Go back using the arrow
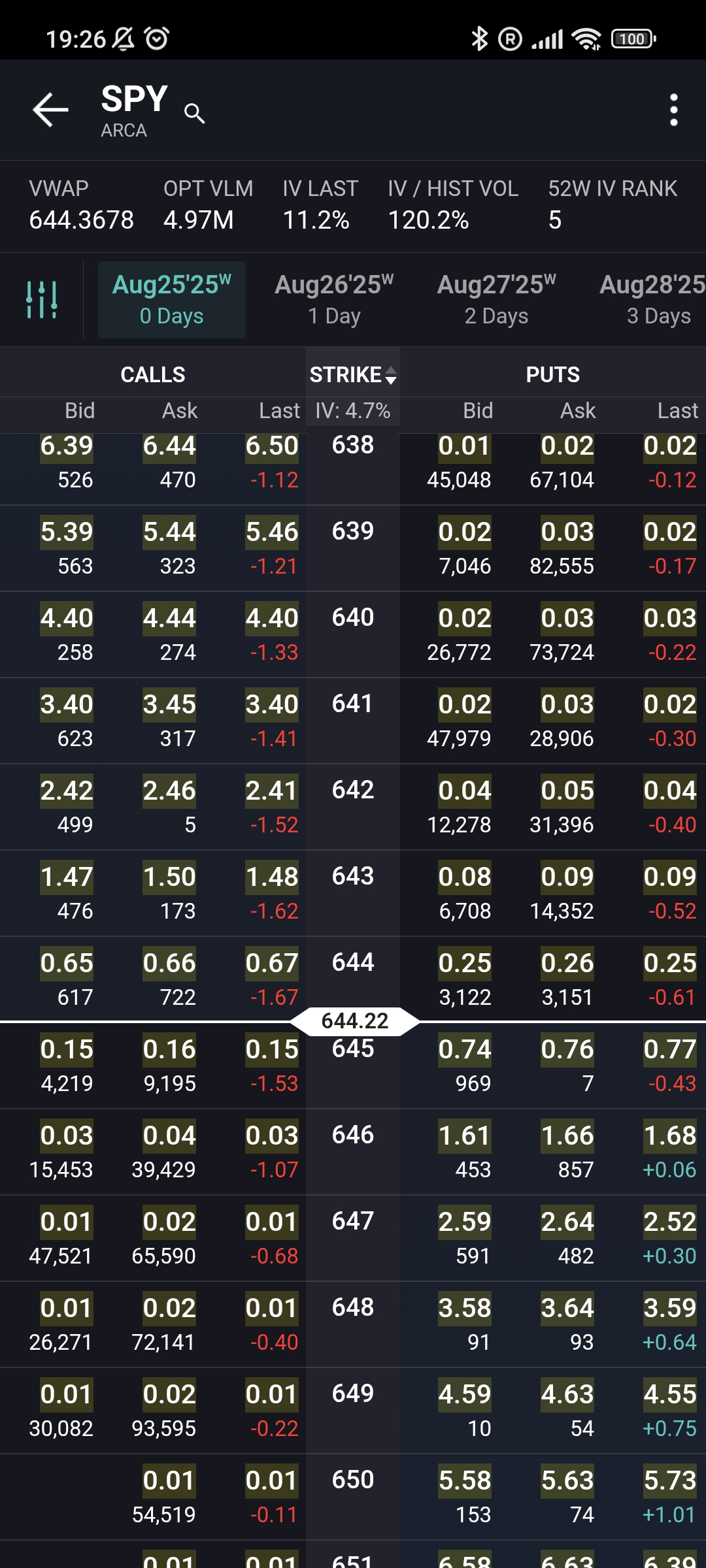Image resolution: width=706 pixels, height=1568 pixels. (x=50, y=110)
